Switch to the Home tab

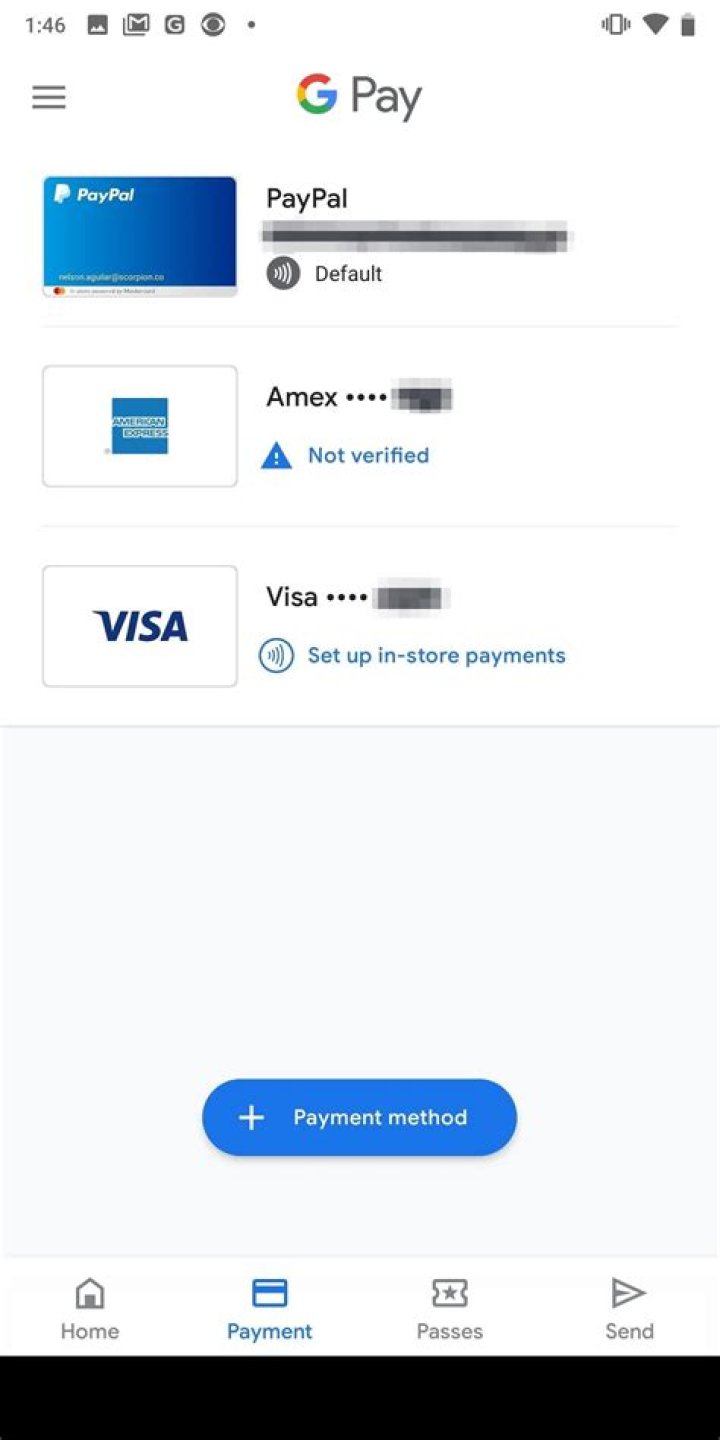pos(90,1308)
